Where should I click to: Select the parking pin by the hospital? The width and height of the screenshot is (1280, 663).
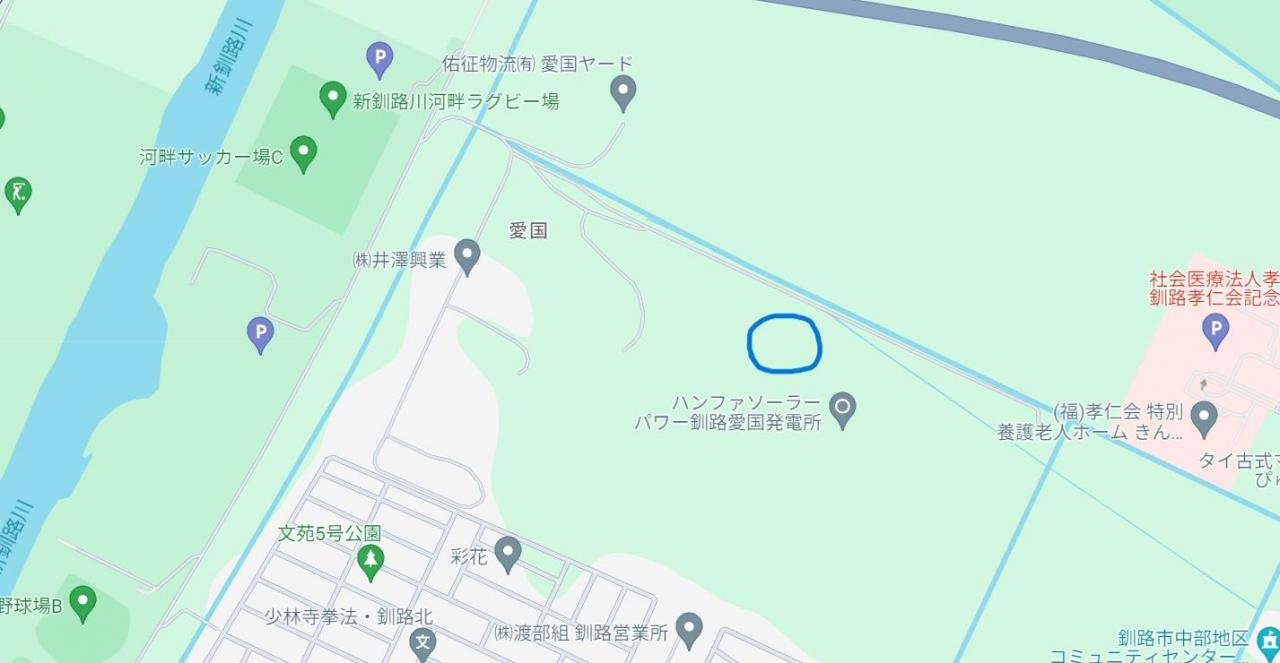1215,331
